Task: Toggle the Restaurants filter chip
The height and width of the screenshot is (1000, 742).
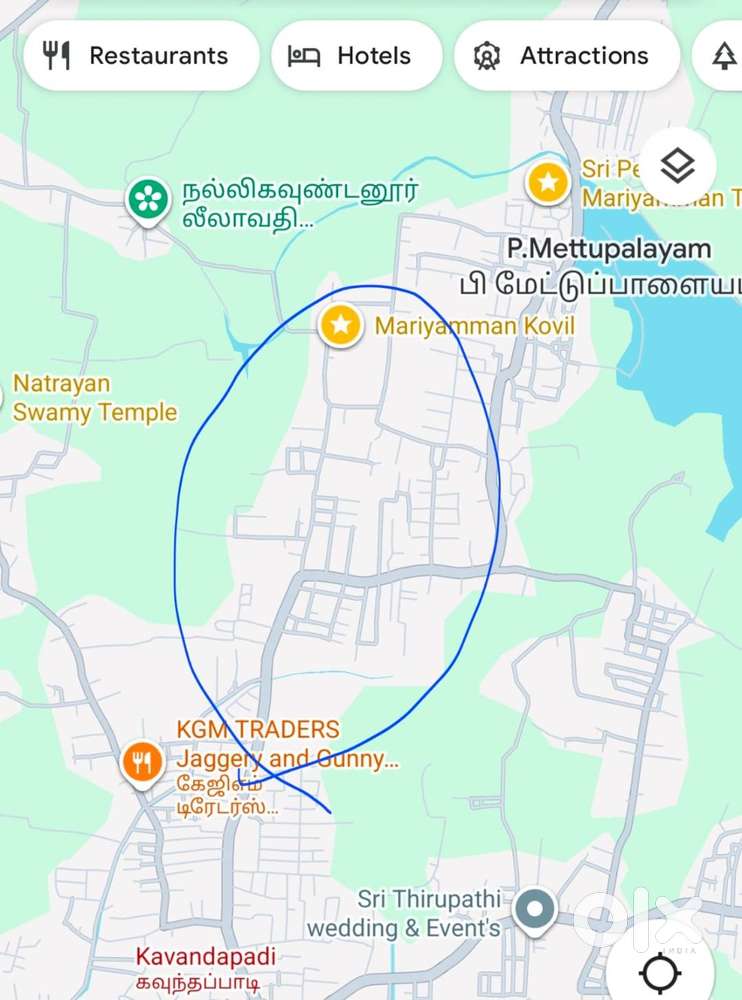Action: click(140, 55)
